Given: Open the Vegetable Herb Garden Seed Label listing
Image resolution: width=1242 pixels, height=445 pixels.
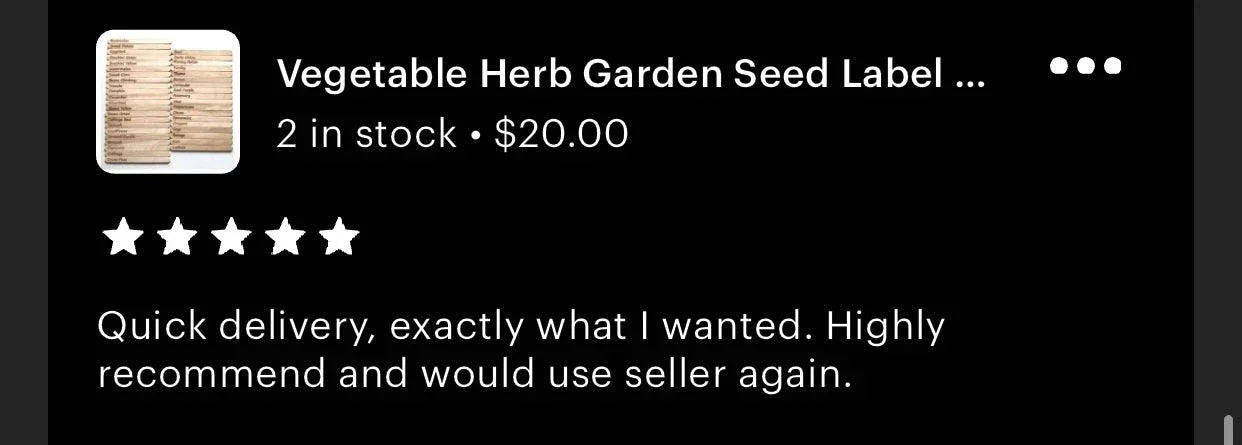Looking at the screenshot, I should 630,74.
